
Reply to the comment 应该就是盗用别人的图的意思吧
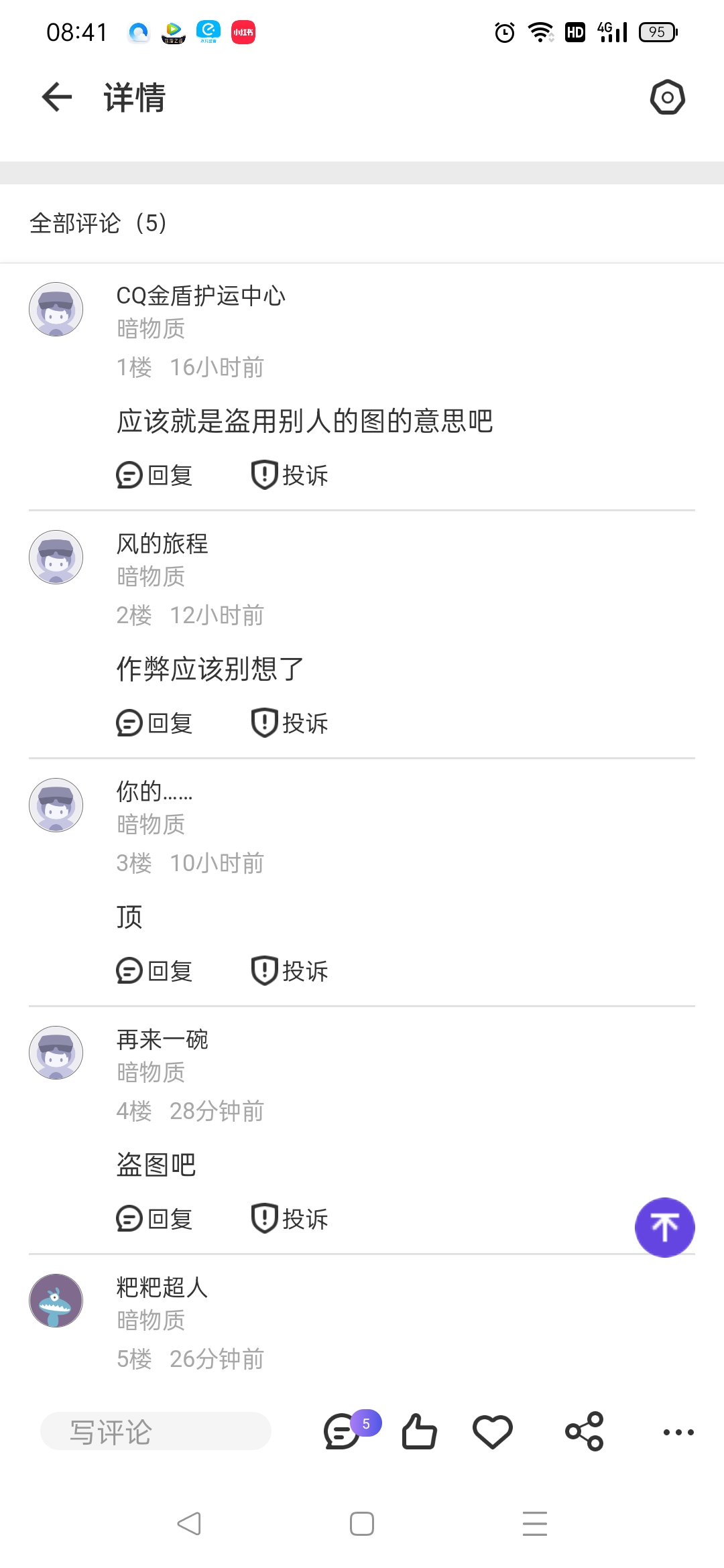click(x=154, y=476)
